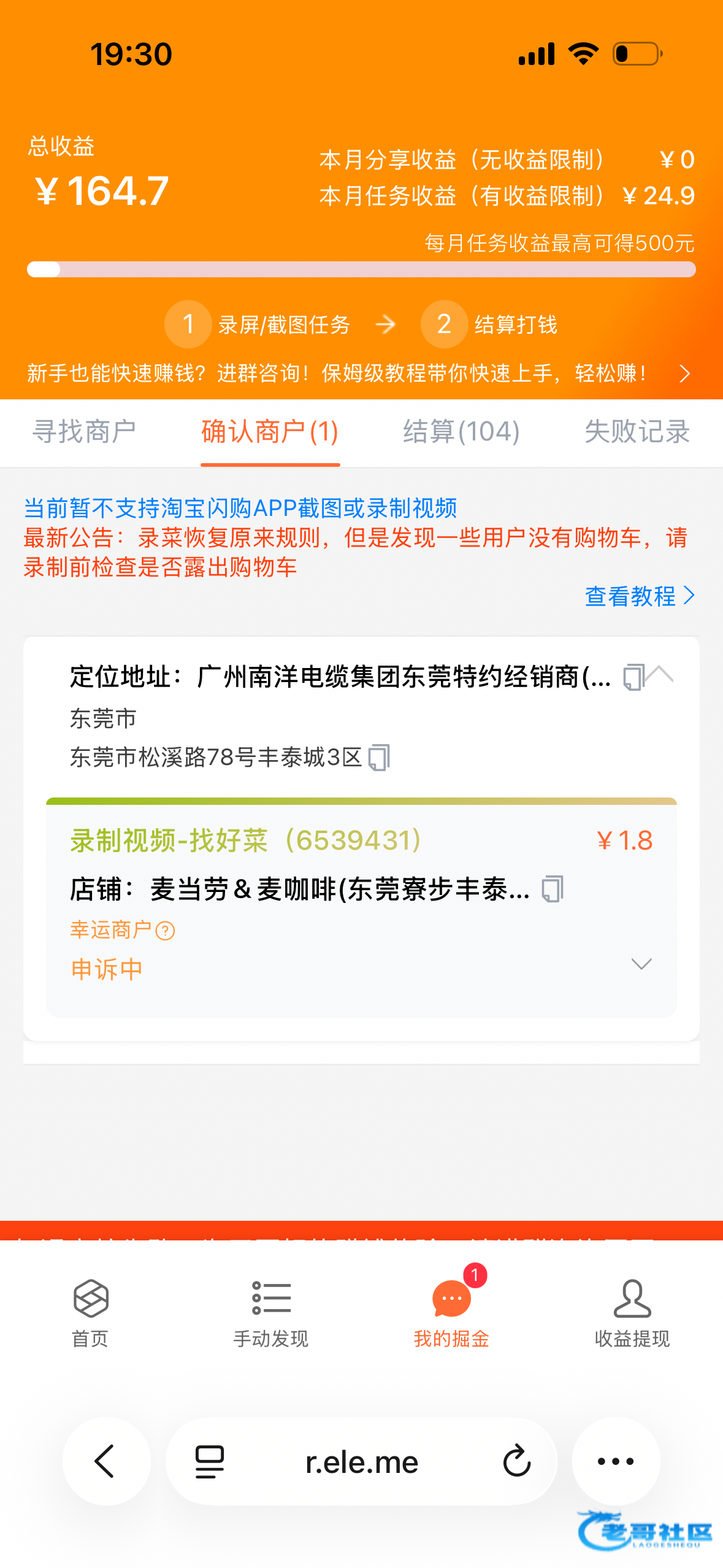Open the browser three-dot menu
Image resolution: width=723 pixels, height=1568 pixels.
click(616, 1461)
